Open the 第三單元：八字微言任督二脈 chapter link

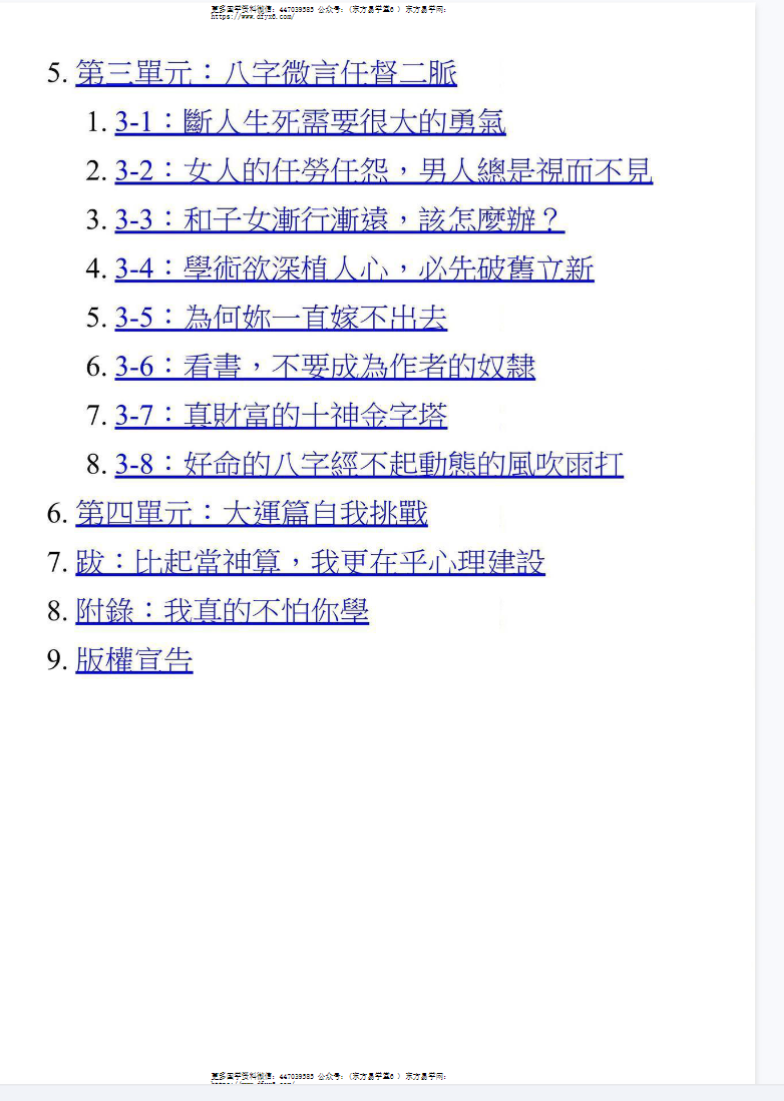pyautogui.click(x=266, y=74)
